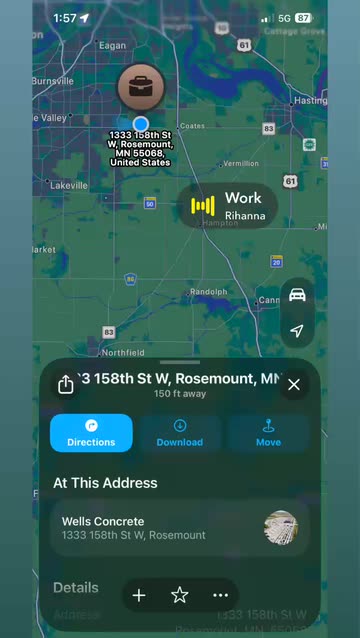Viewport: 360px width, 638px height.
Task: Download this map area
Action: (180, 433)
